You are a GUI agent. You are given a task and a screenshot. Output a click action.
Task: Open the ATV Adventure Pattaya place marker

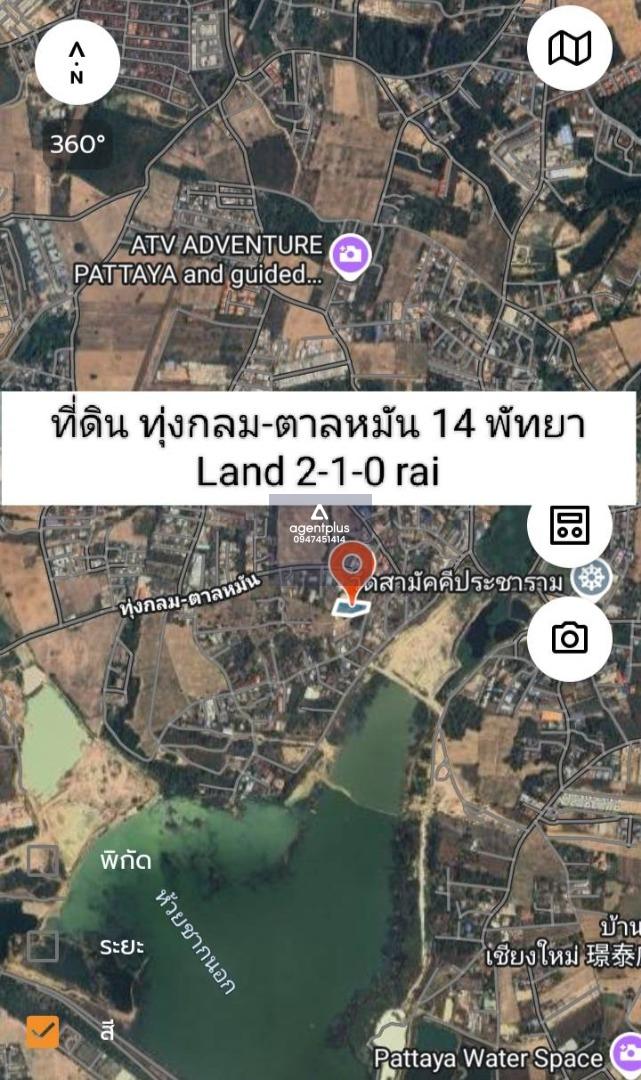(x=350, y=256)
